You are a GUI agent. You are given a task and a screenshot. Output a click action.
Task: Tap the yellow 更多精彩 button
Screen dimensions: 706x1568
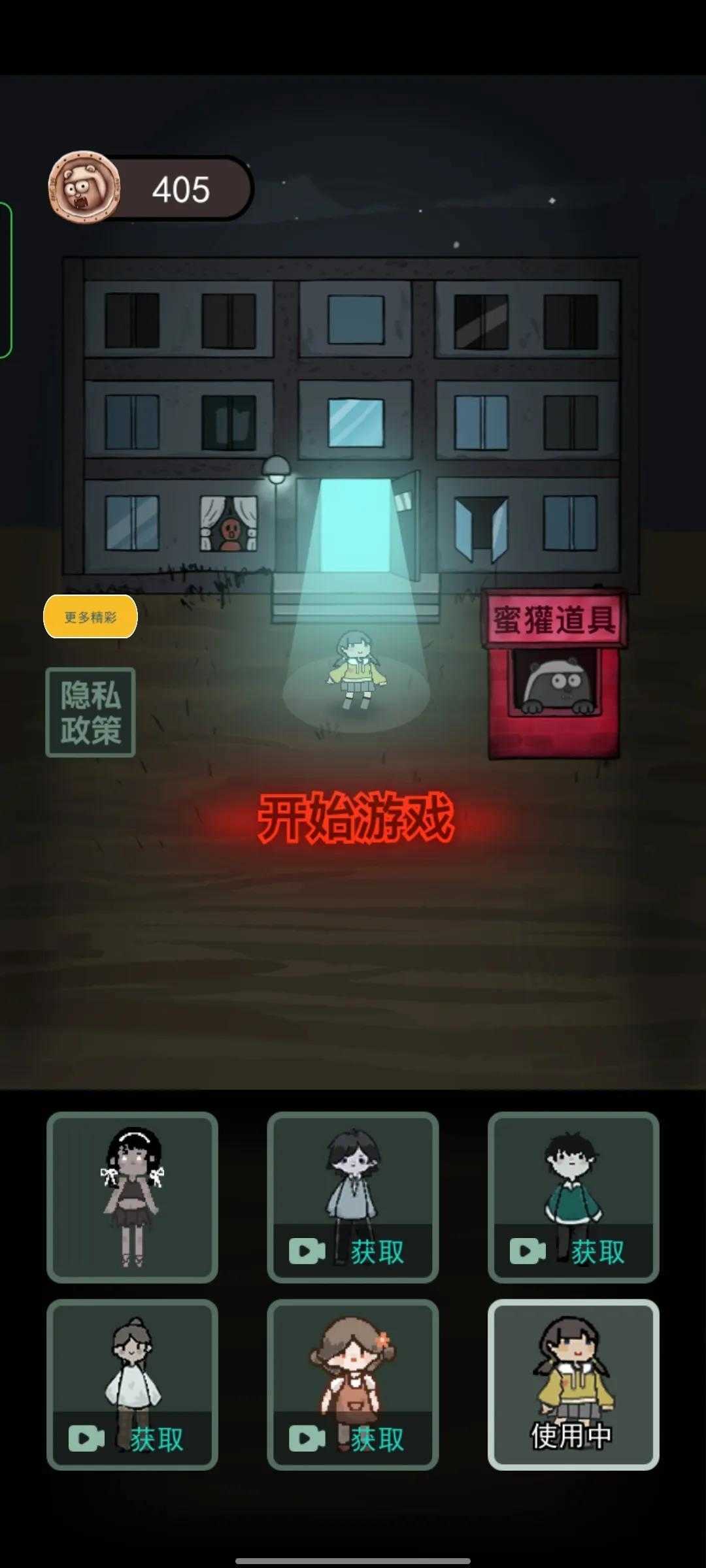90,616
